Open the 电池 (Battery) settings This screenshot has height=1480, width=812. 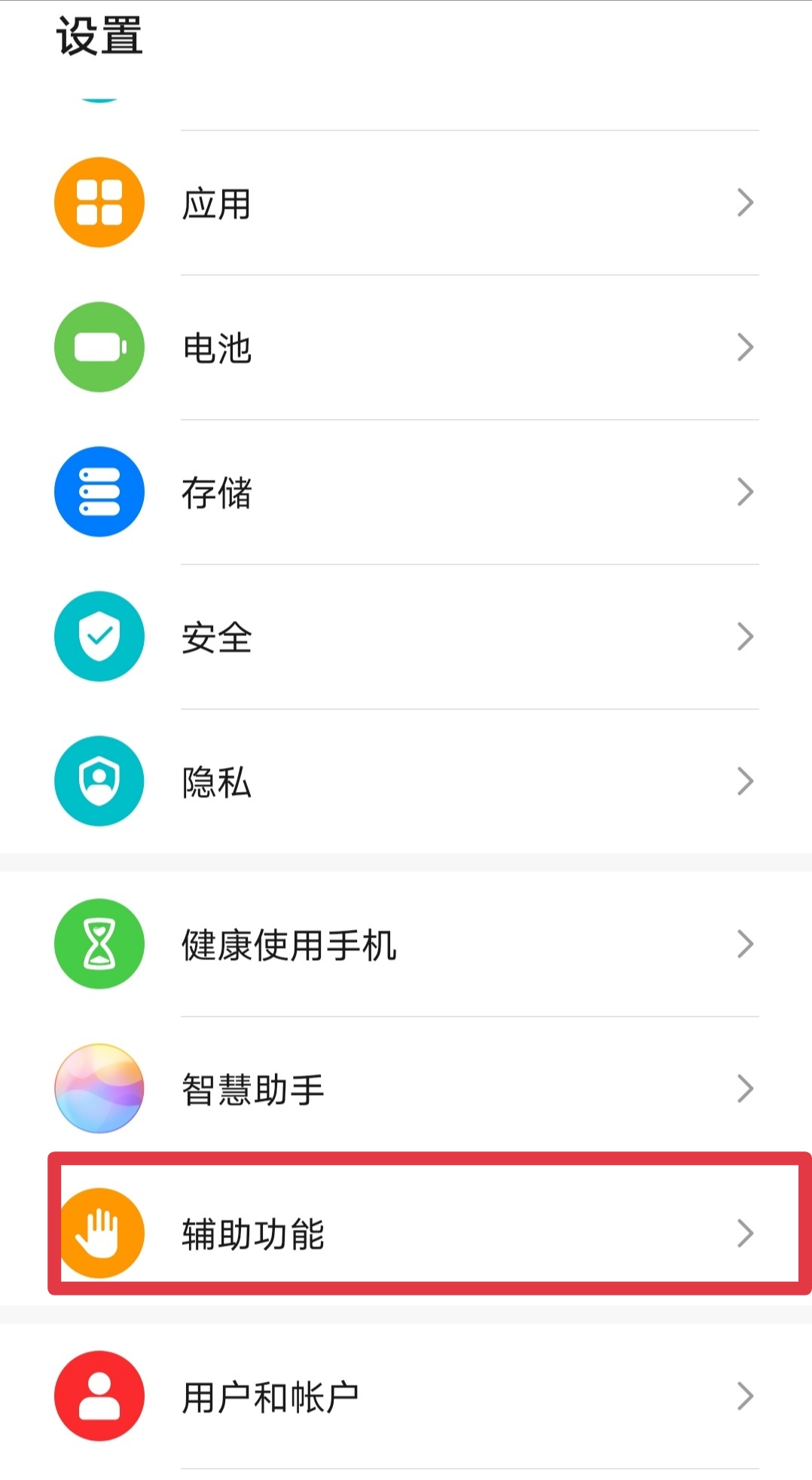407,348
